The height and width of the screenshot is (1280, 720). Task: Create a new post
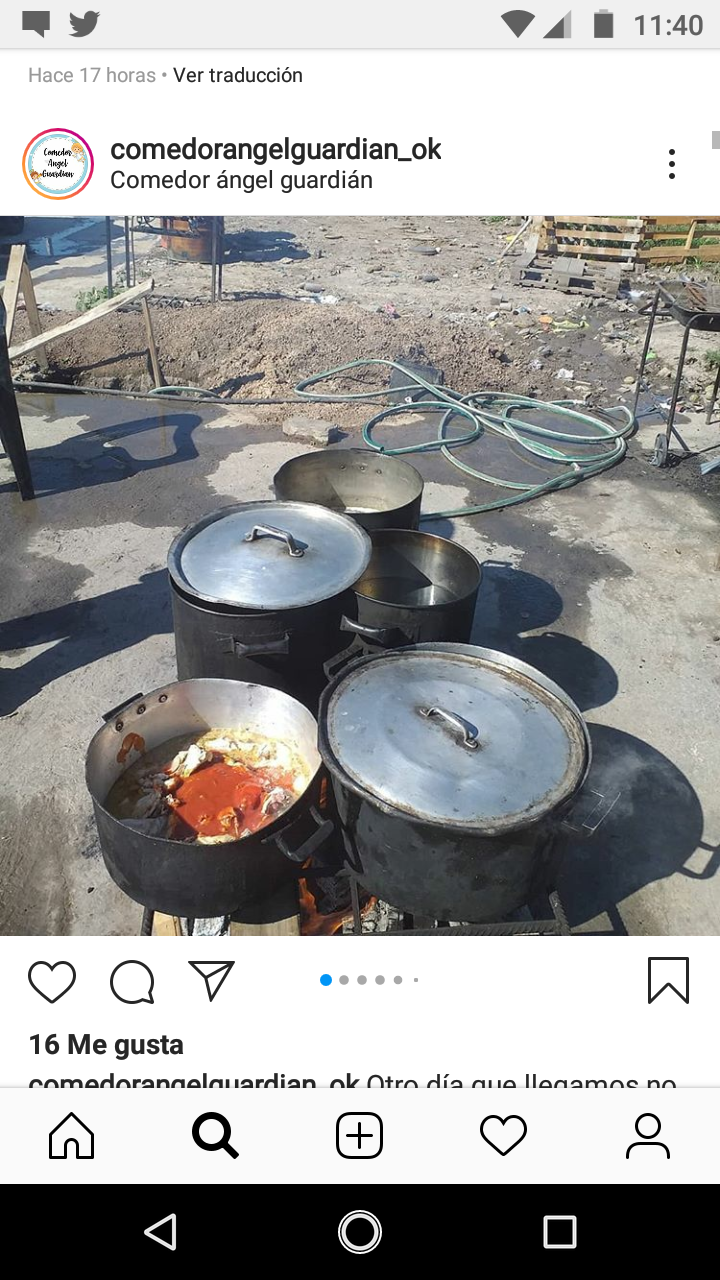(359, 1136)
